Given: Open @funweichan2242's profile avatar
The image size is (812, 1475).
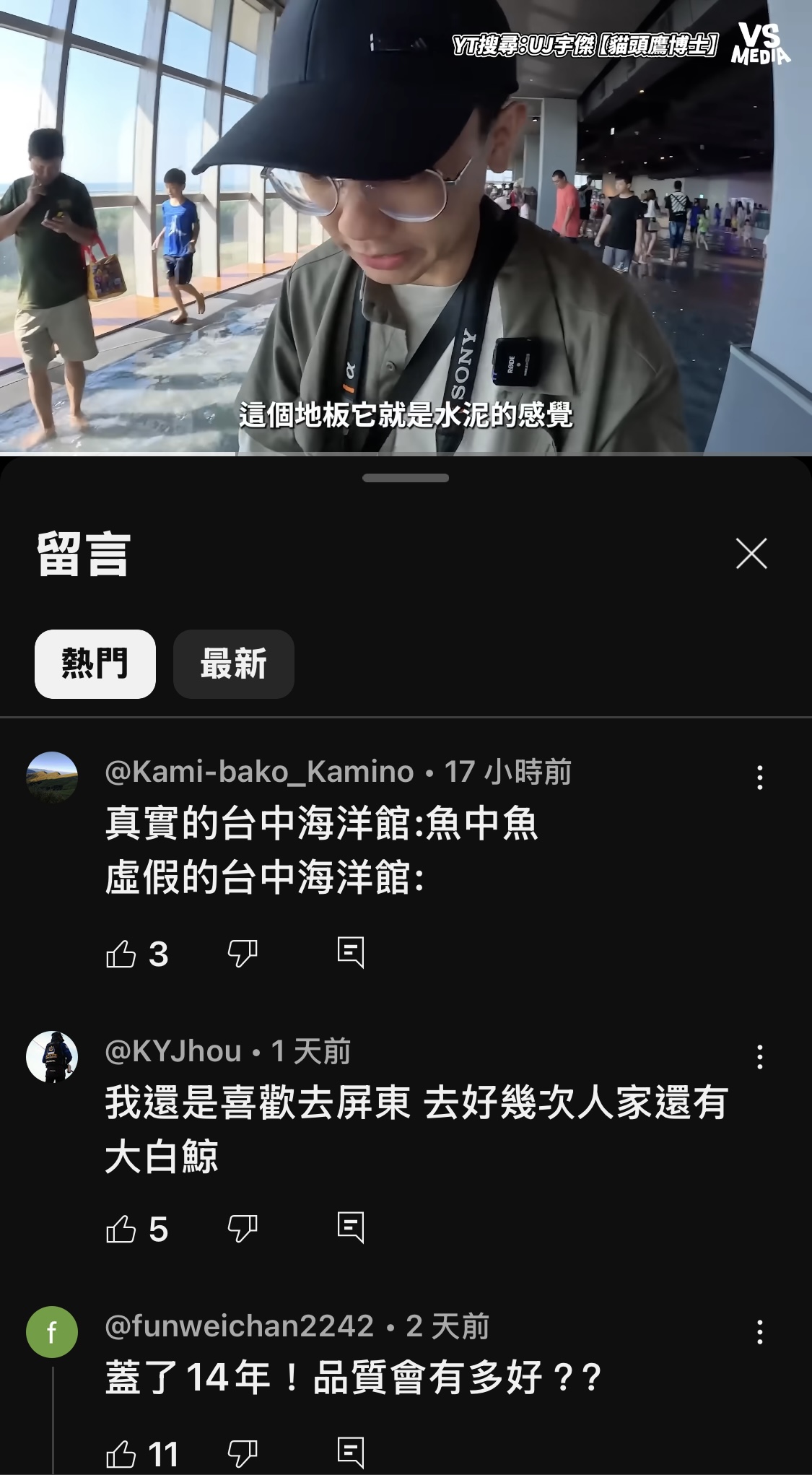Looking at the screenshot, I should coord(52,1332).
